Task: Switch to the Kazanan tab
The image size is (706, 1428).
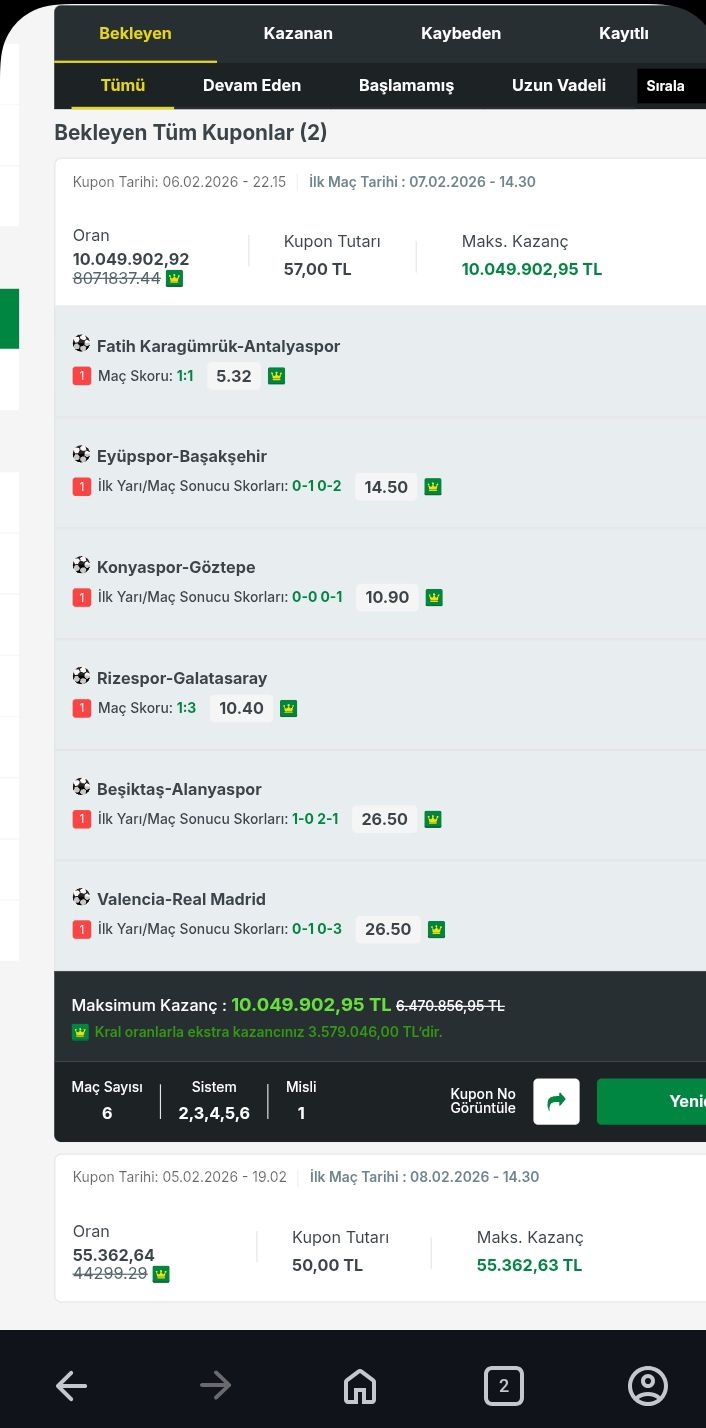Action: [298, 33]
